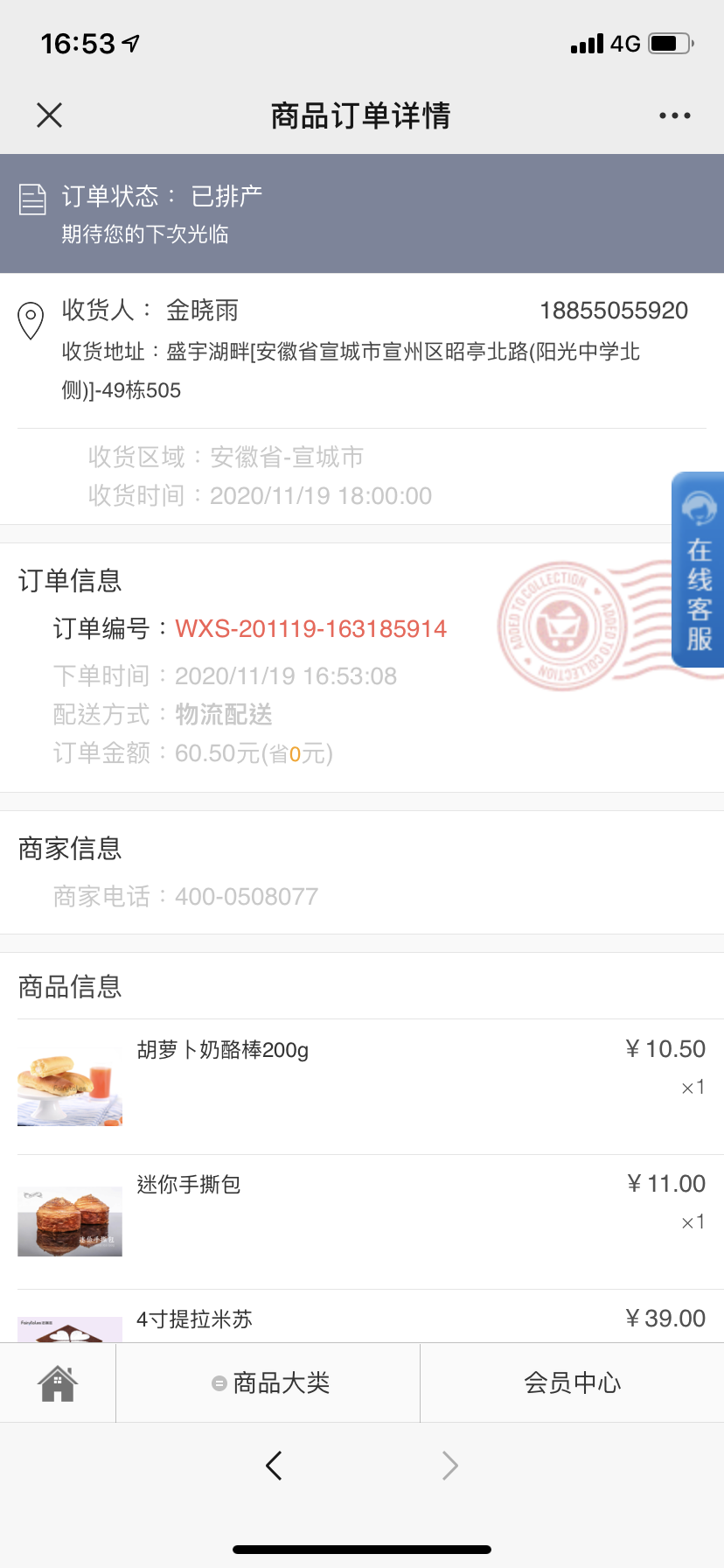Open 在线客服 online customer service
Viewport: 724px width, 1568px height.
tap(698, 570)
